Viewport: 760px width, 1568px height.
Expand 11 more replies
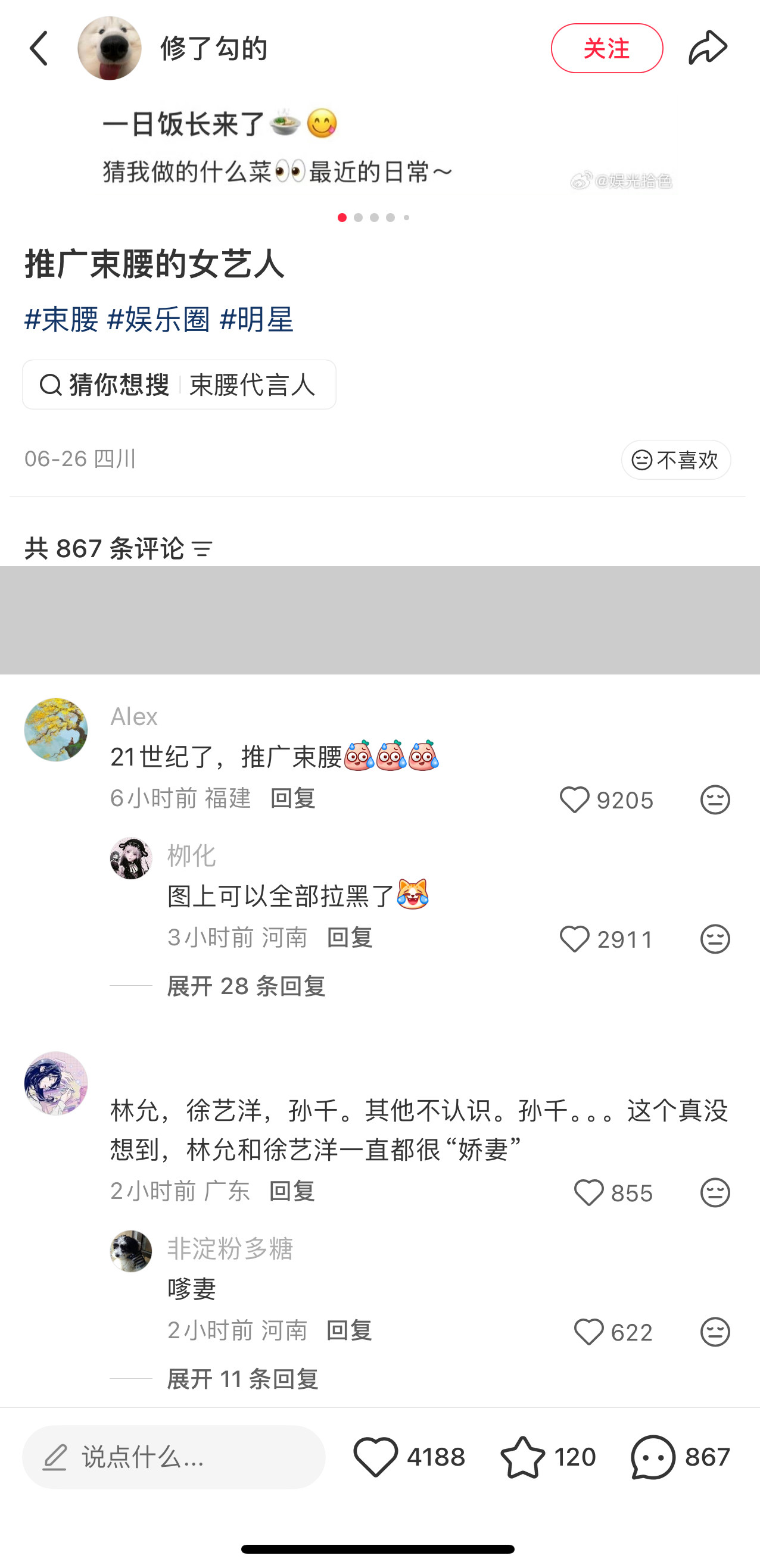coord(242,1379)
